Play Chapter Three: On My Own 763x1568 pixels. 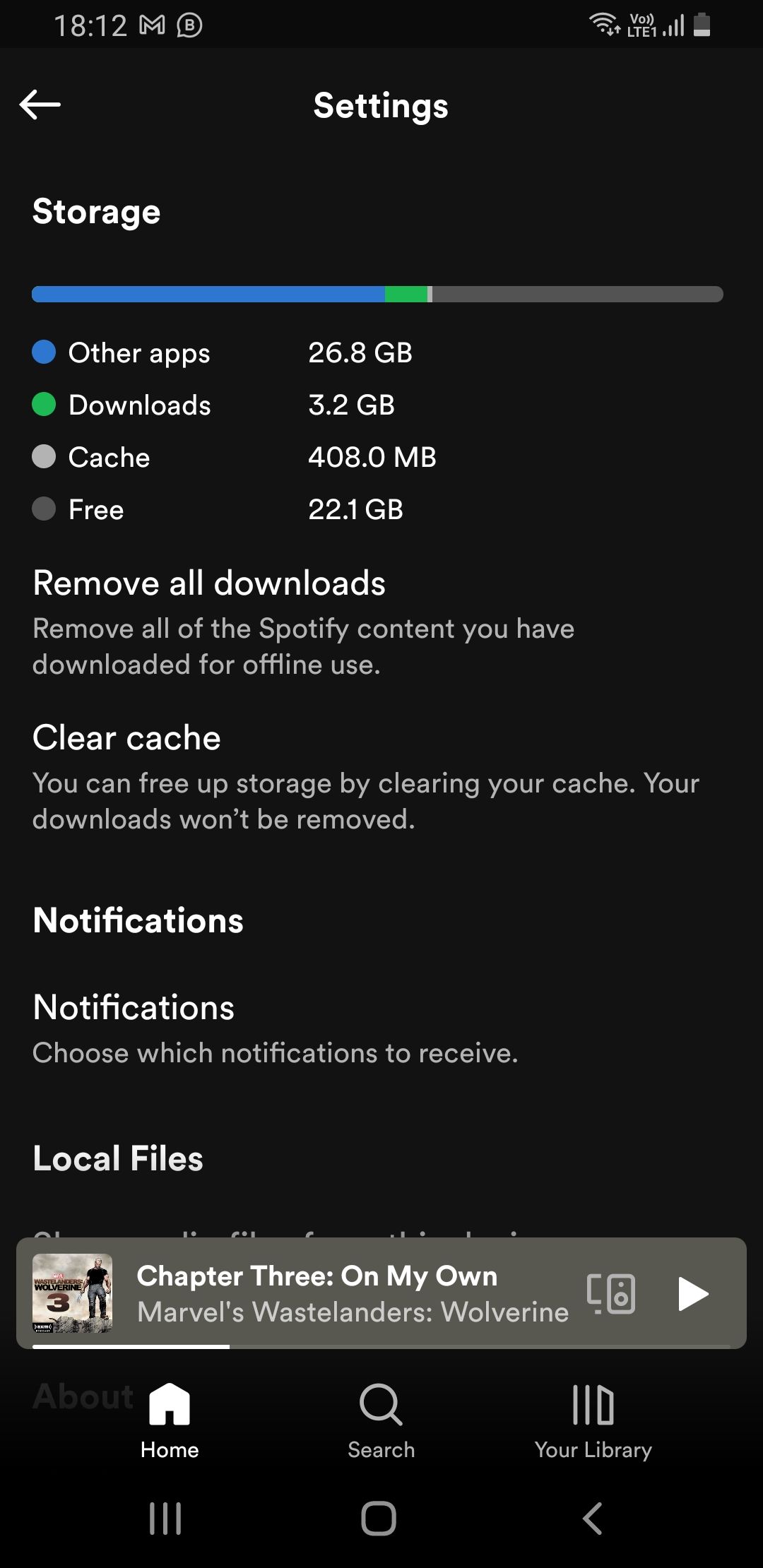coord(693,1294)
